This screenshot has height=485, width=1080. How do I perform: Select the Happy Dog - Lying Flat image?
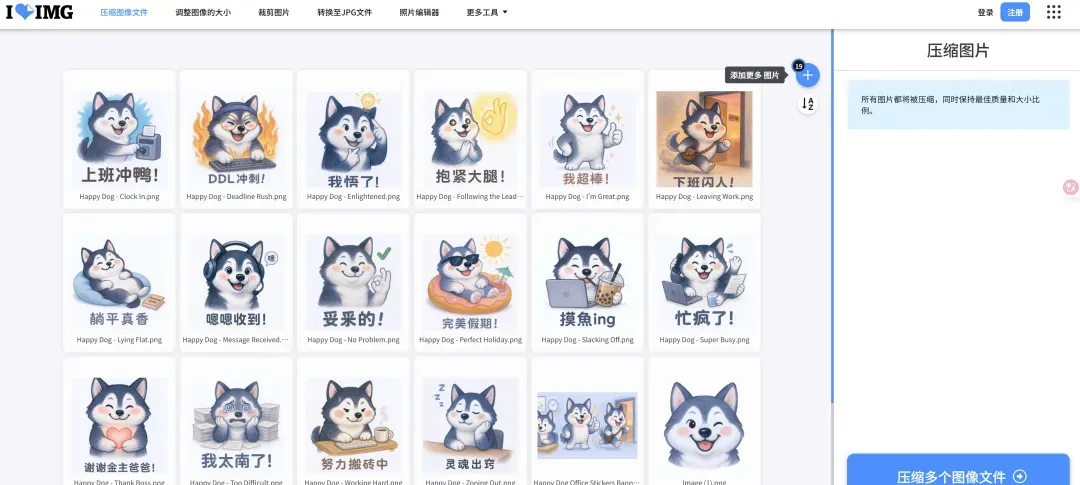119,282
